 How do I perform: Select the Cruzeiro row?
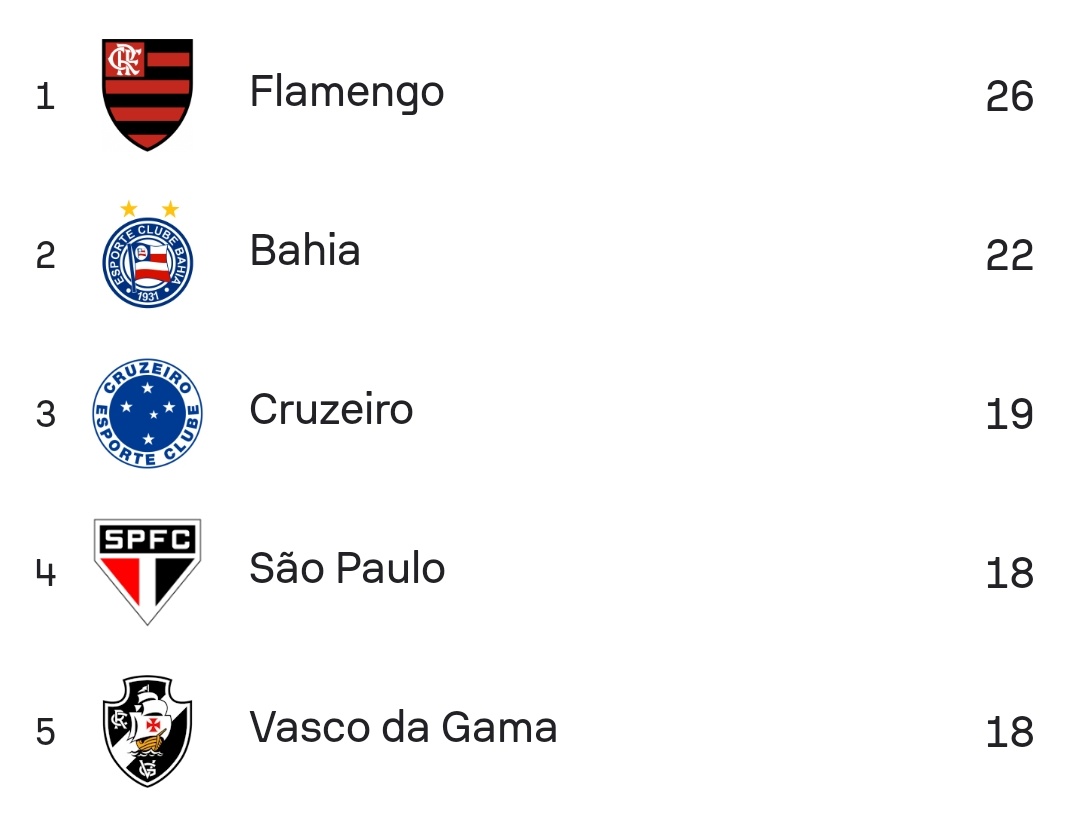331,410
